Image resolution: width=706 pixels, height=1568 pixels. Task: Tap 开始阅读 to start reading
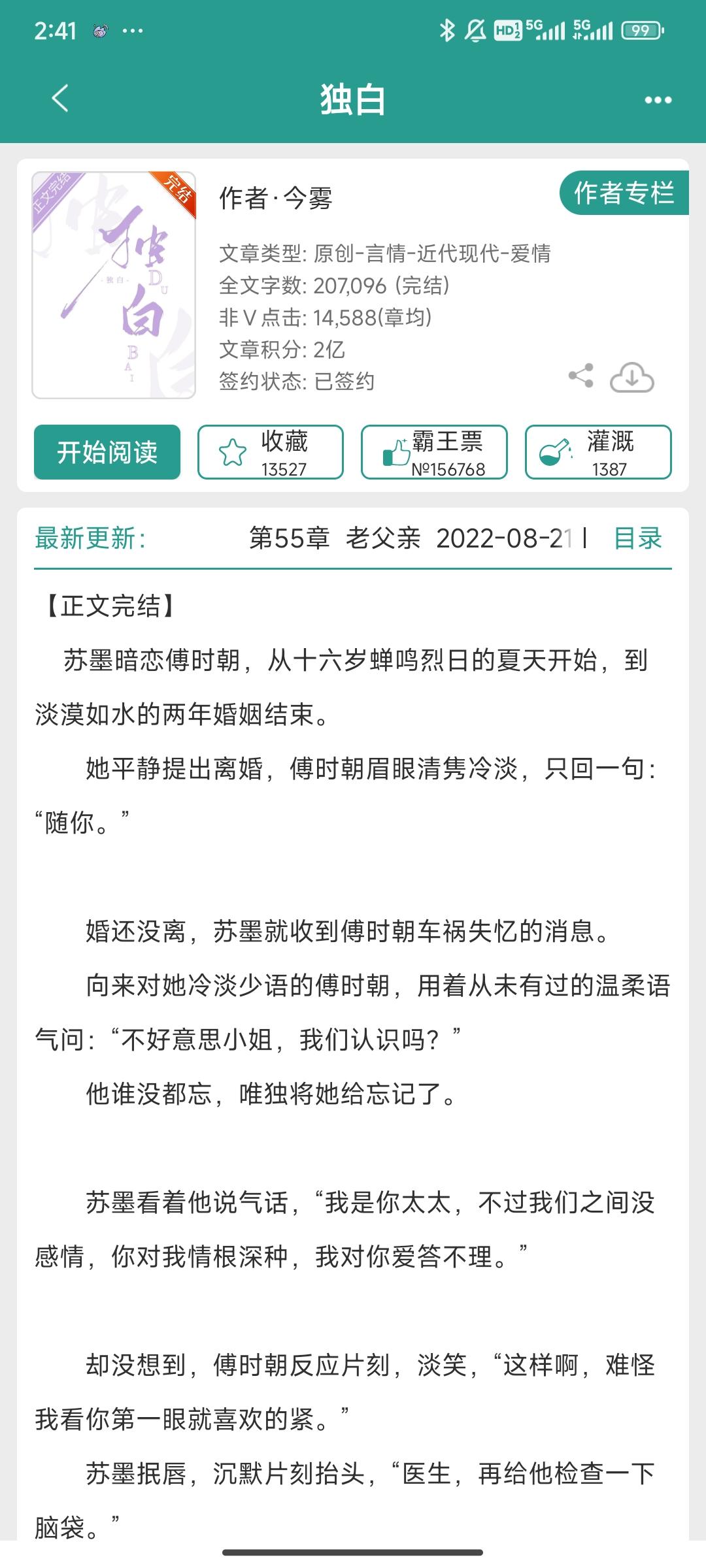[x=107, y=452]
